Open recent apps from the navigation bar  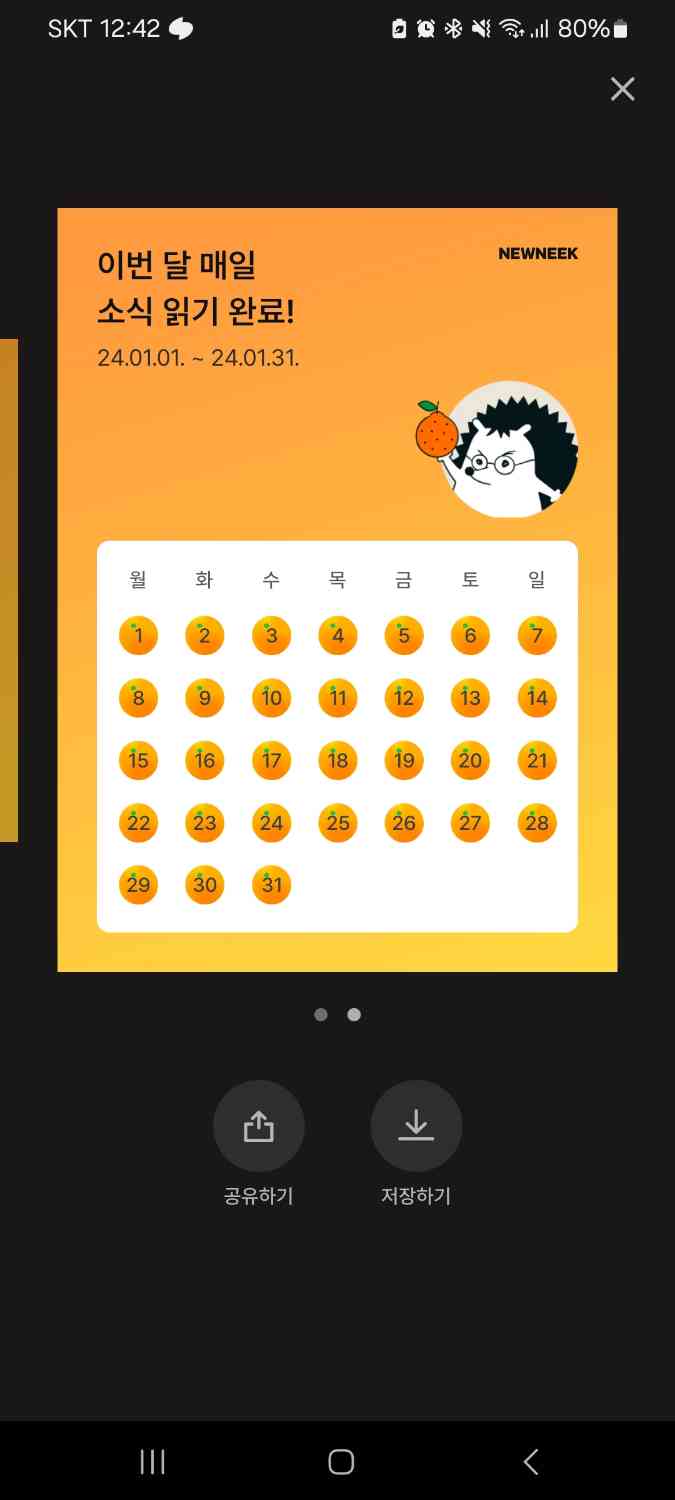(x=152, y=1462)
